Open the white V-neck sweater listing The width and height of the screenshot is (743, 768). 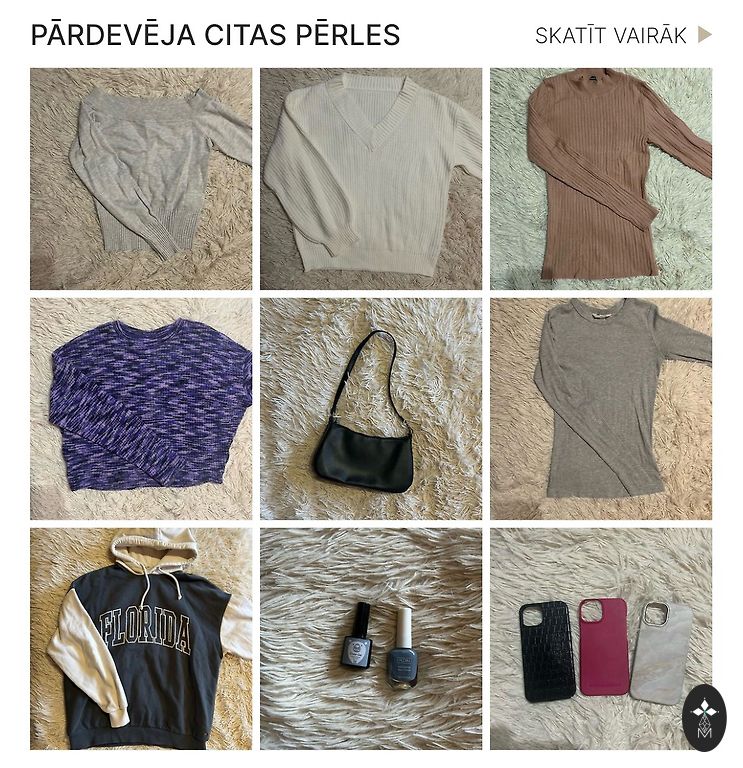pos(371,179)
